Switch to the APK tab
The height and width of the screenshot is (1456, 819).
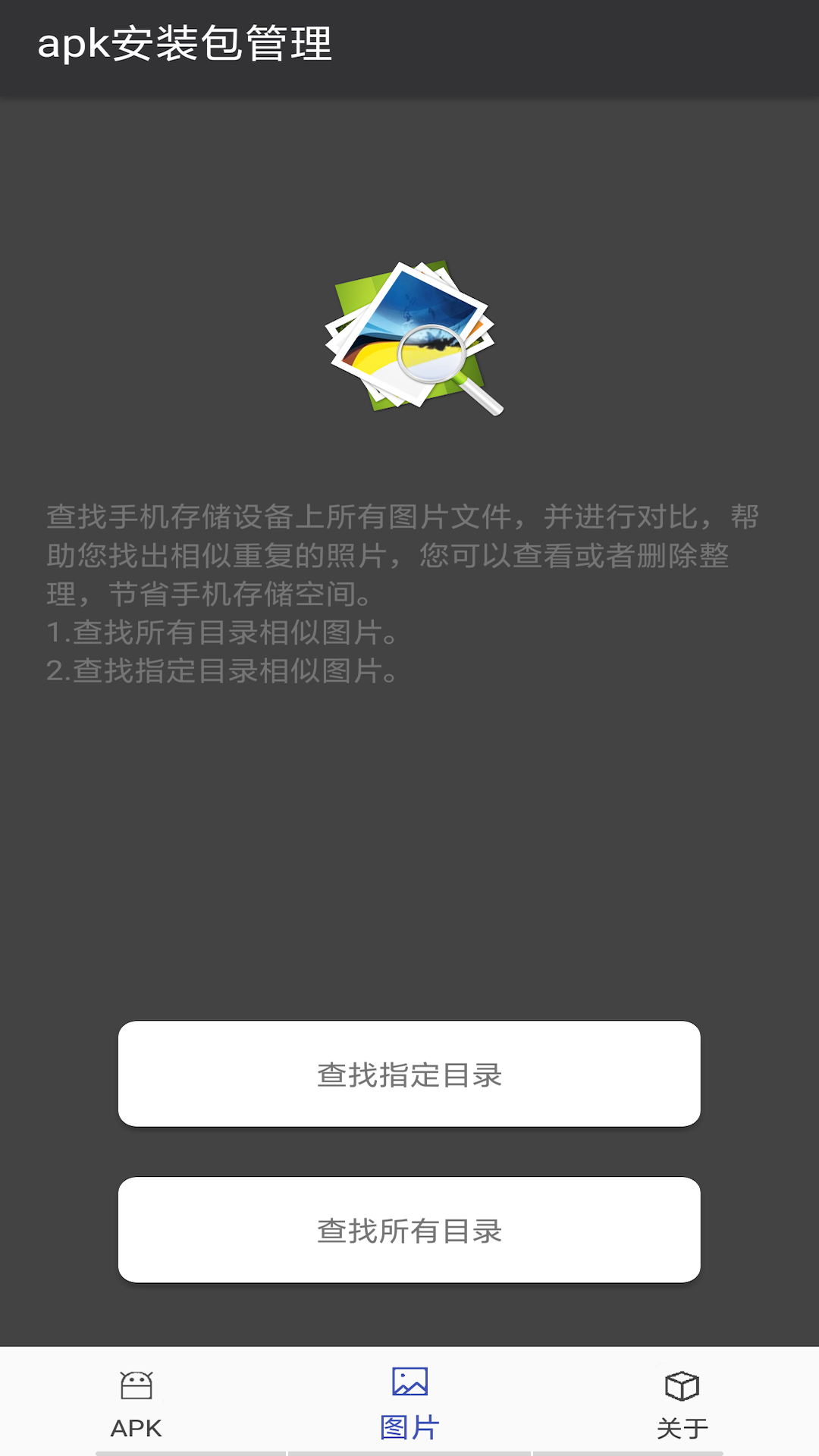point(136,1403)
